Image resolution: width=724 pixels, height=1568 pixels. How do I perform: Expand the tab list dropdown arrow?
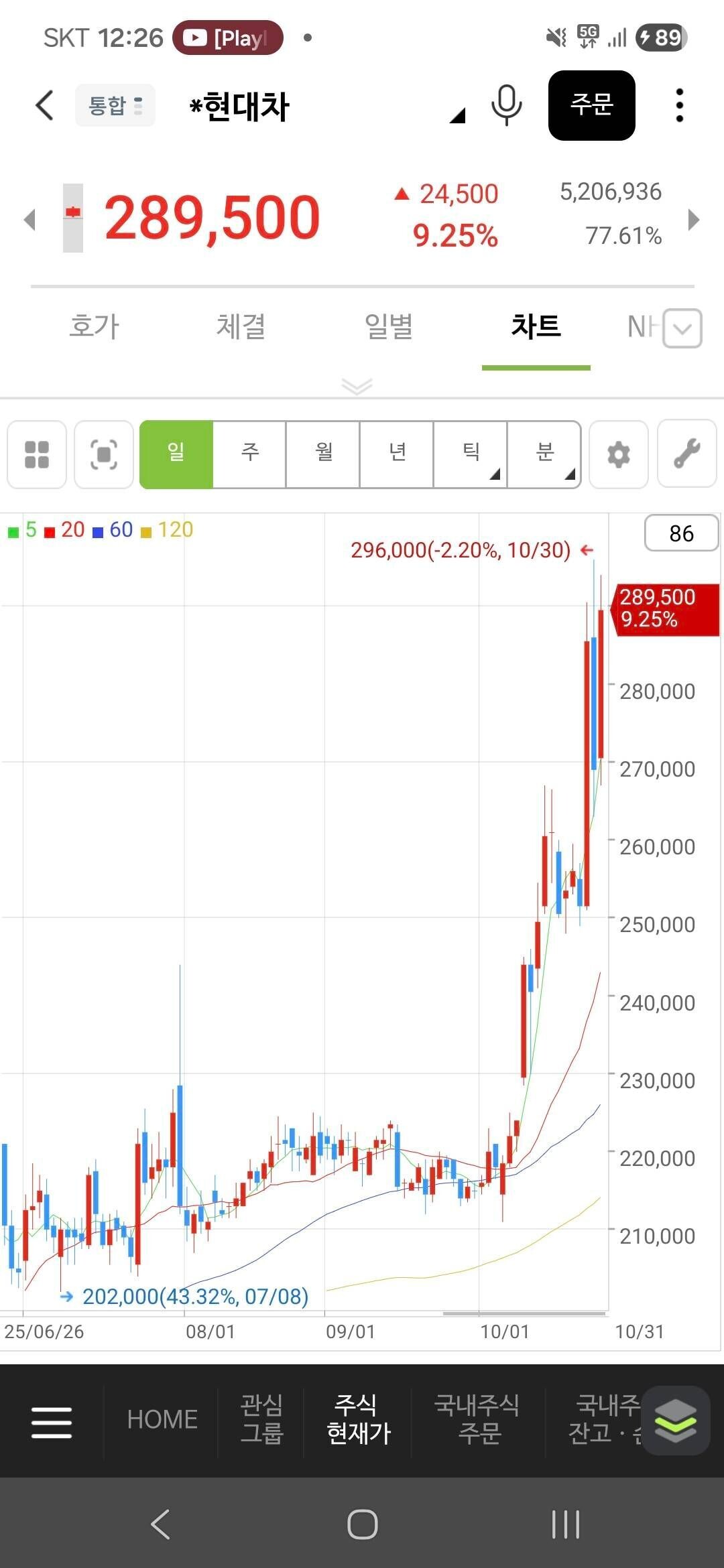(x=682, y=328)
